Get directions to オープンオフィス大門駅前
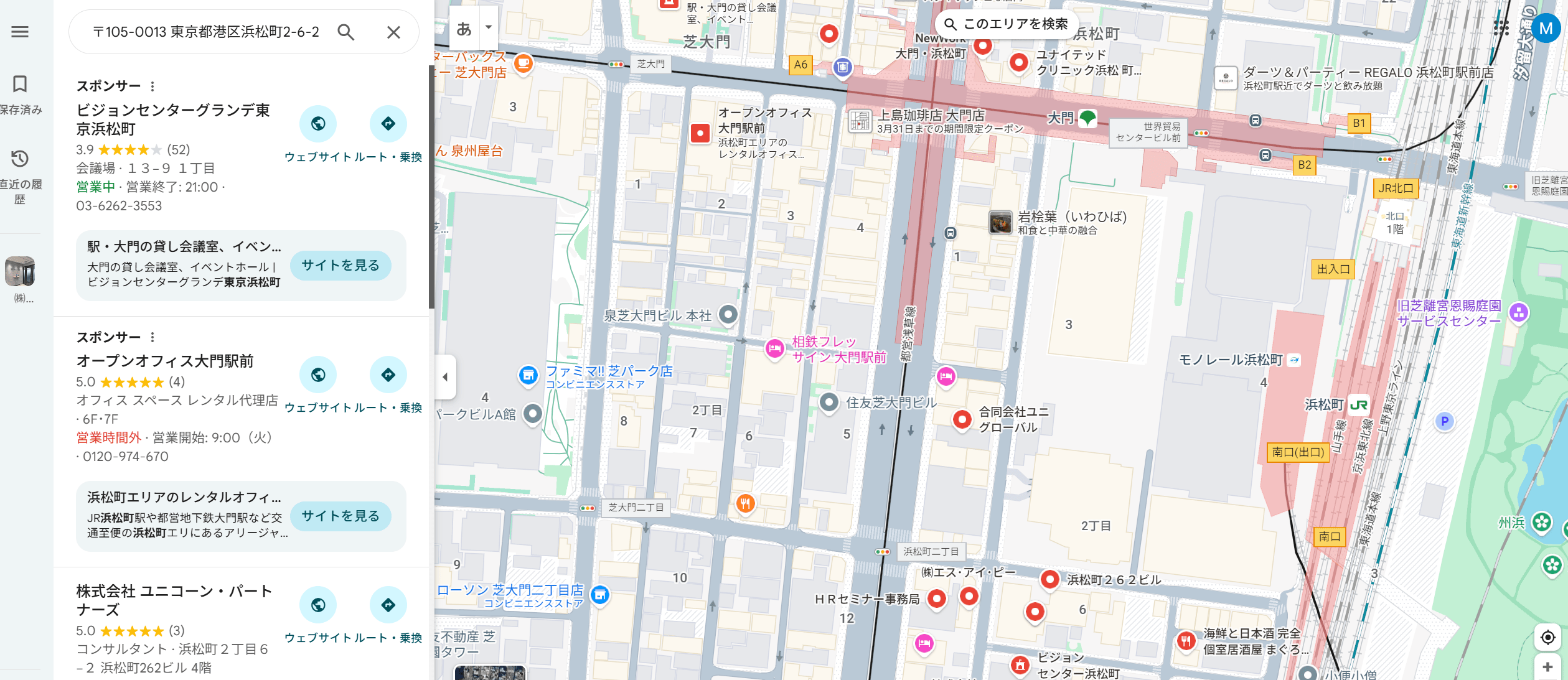 pyautogui.click(x=388, y=375)
